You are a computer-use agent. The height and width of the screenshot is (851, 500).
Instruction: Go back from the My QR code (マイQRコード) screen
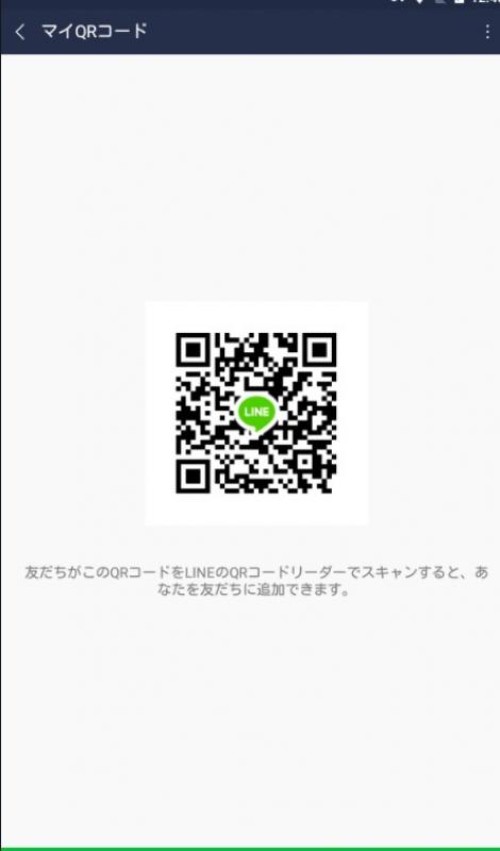coord(20,32)
